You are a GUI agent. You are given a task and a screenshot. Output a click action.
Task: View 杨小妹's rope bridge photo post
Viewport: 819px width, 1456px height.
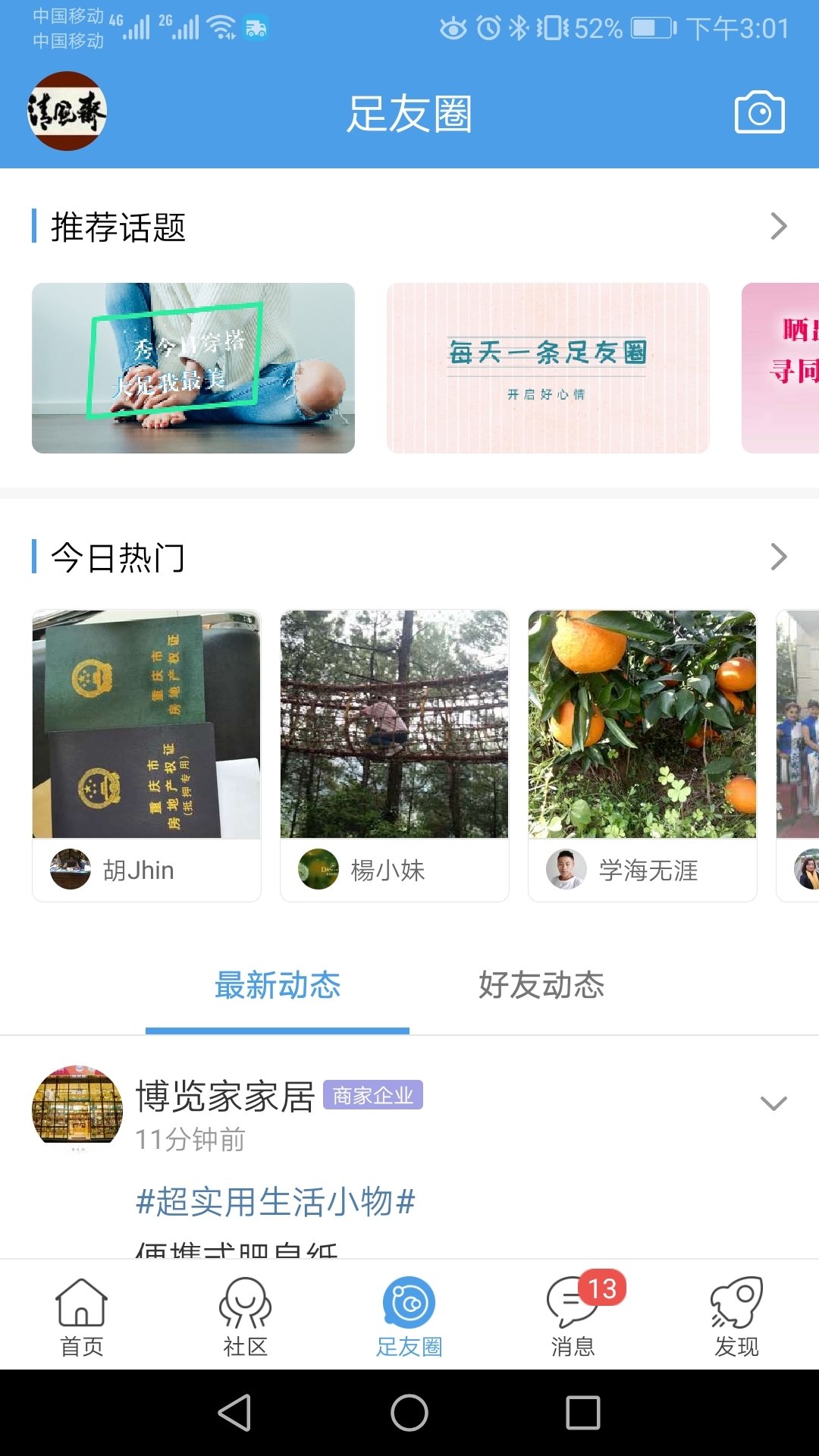[394, 724]
